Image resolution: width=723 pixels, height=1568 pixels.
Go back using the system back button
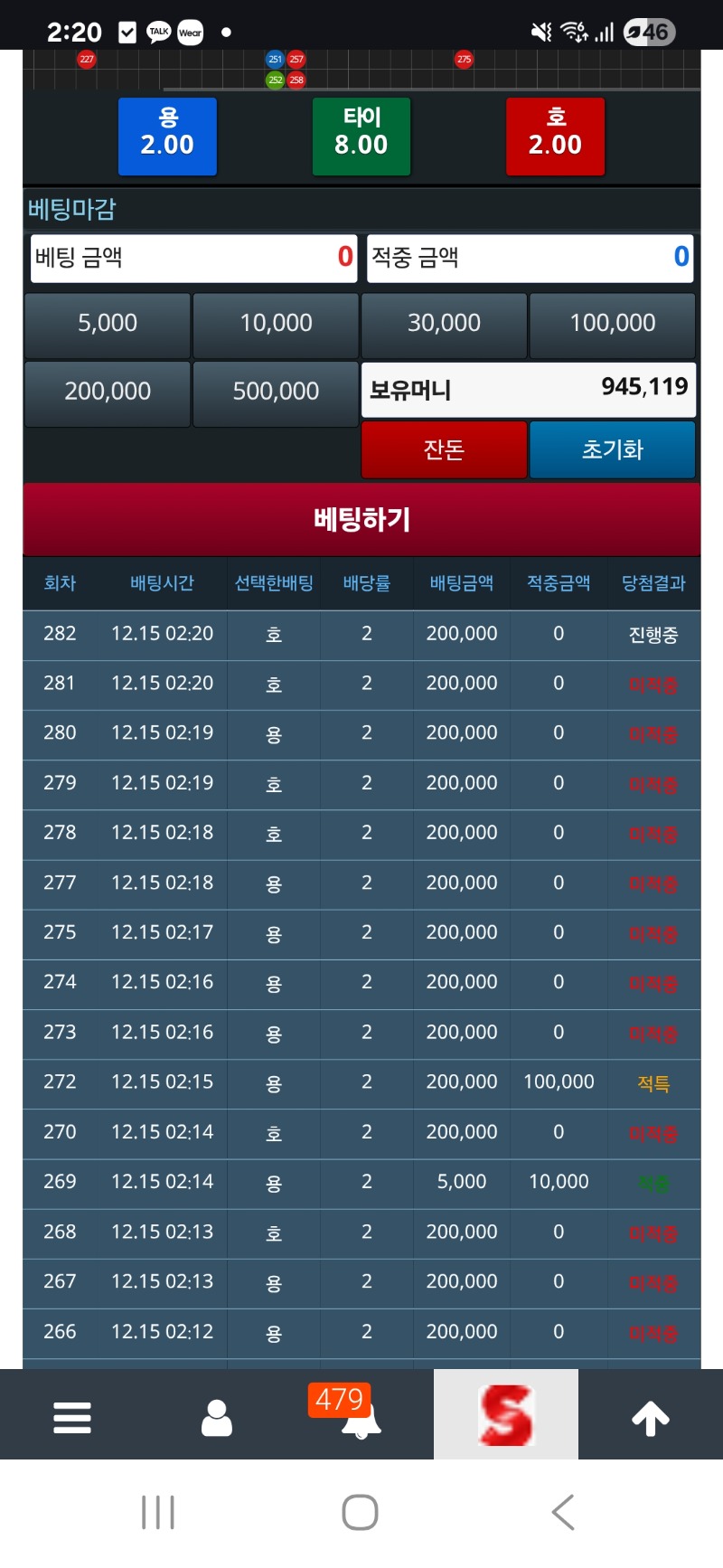pyautogui.click(x=563, y=1512)
